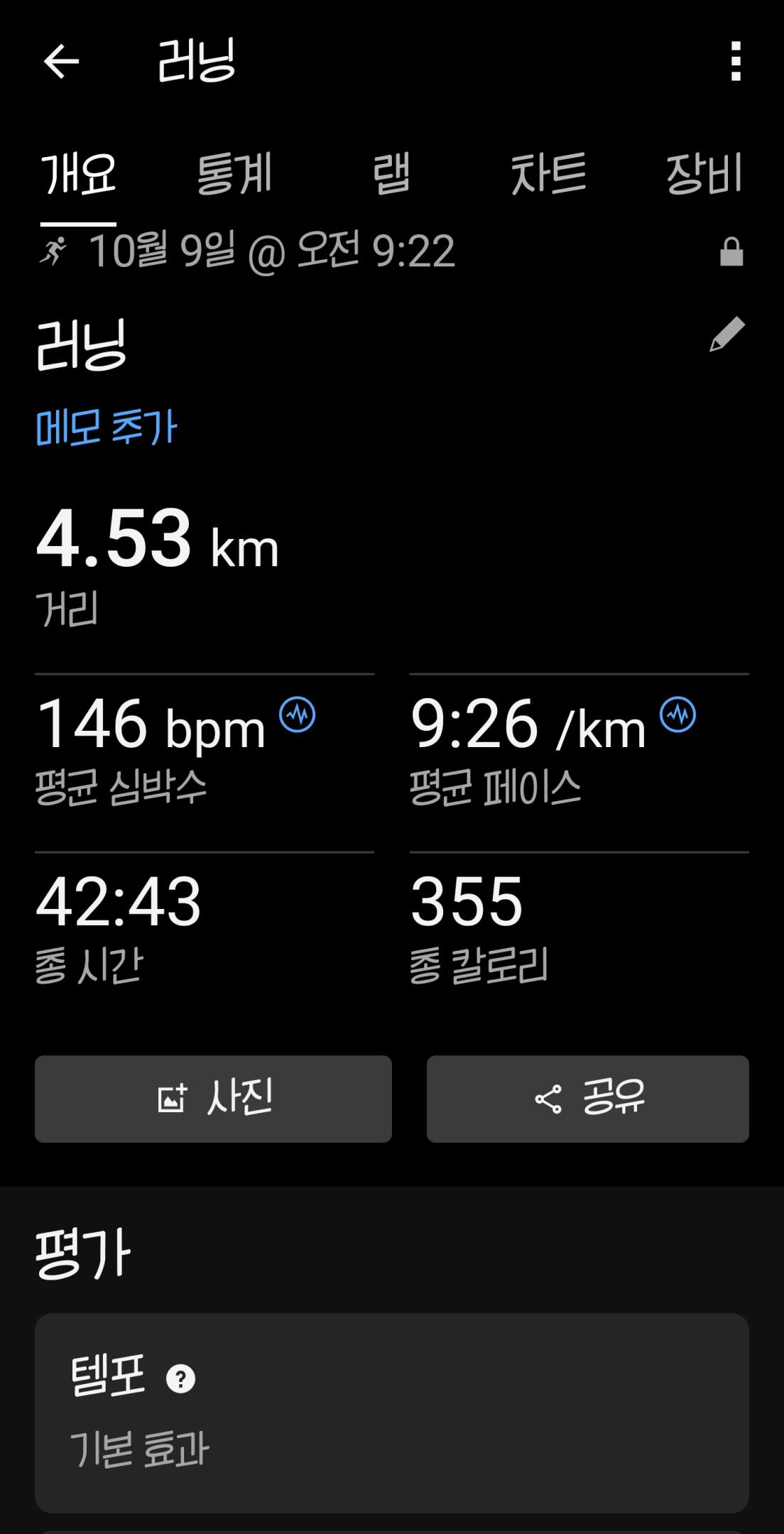
Task: Tap the lock privacy icon
Action: coord(731,252)
